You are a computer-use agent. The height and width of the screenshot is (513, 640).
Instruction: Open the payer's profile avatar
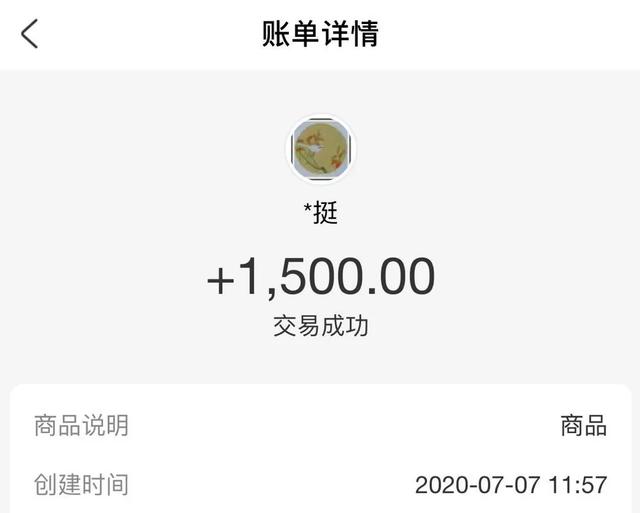tap(321, 150)
